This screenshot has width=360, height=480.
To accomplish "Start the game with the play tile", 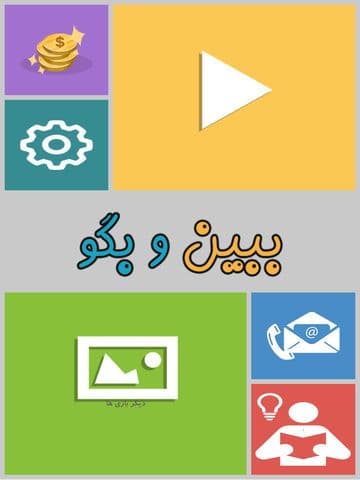I will click(x=235, y=97).
